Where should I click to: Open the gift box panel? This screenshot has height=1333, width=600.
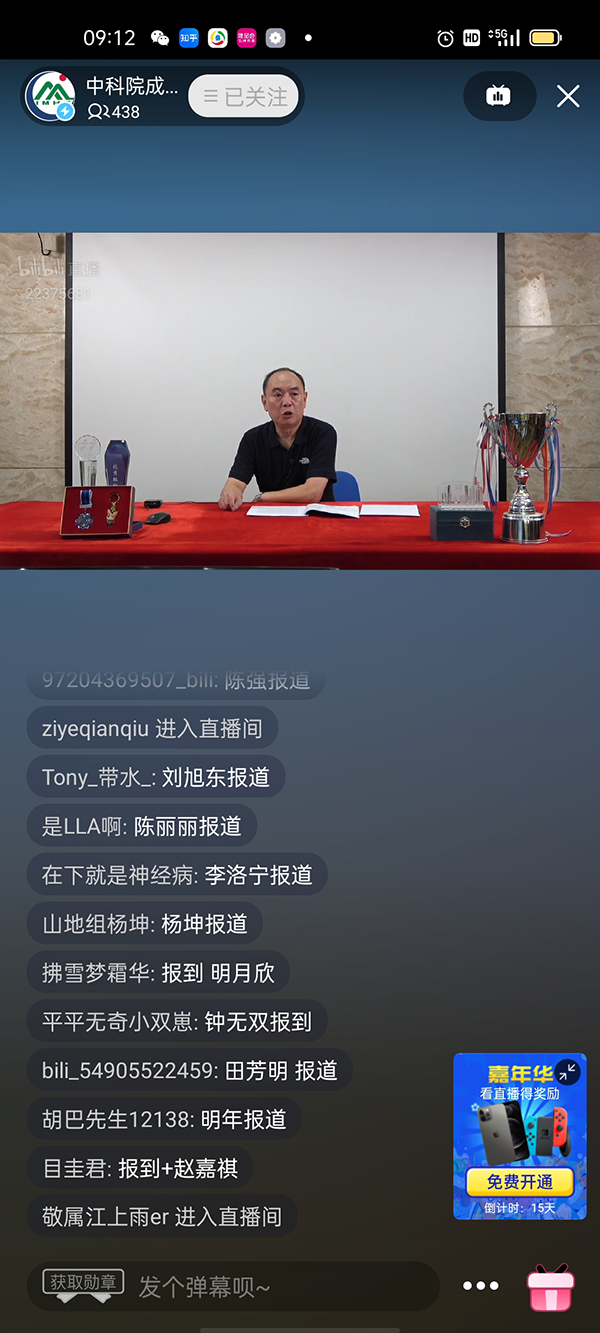[550, 1286]
